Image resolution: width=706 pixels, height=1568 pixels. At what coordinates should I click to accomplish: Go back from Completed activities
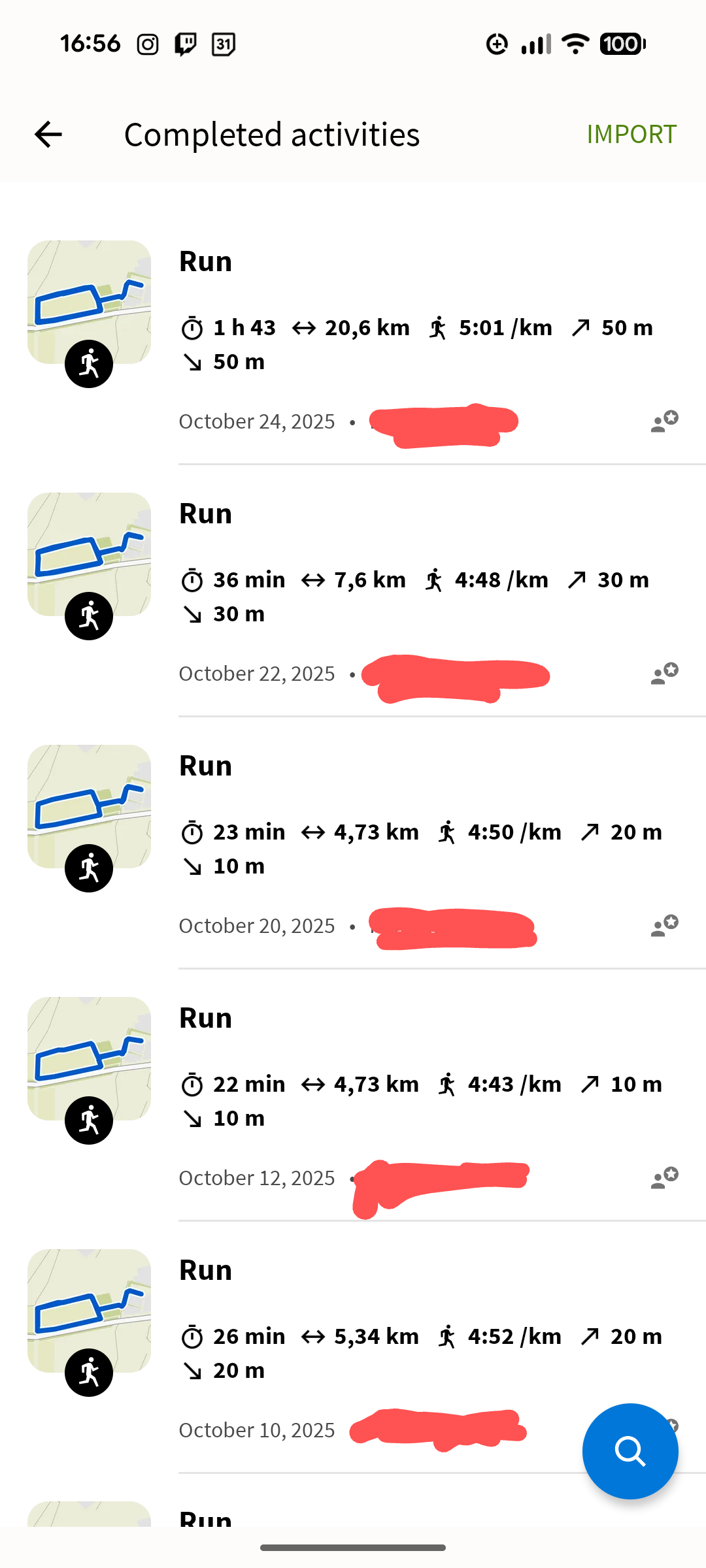click(48, 135)
